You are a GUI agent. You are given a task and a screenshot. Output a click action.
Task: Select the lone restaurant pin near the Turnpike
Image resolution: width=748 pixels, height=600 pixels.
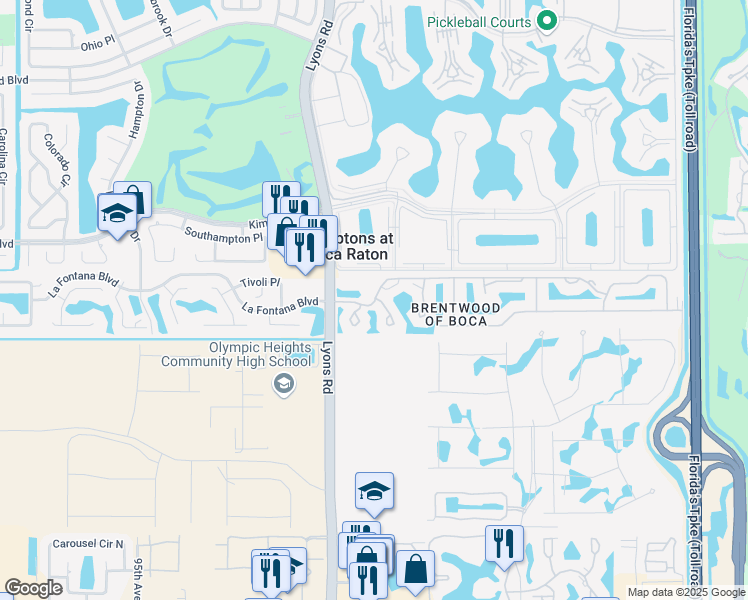coord(504,544)
